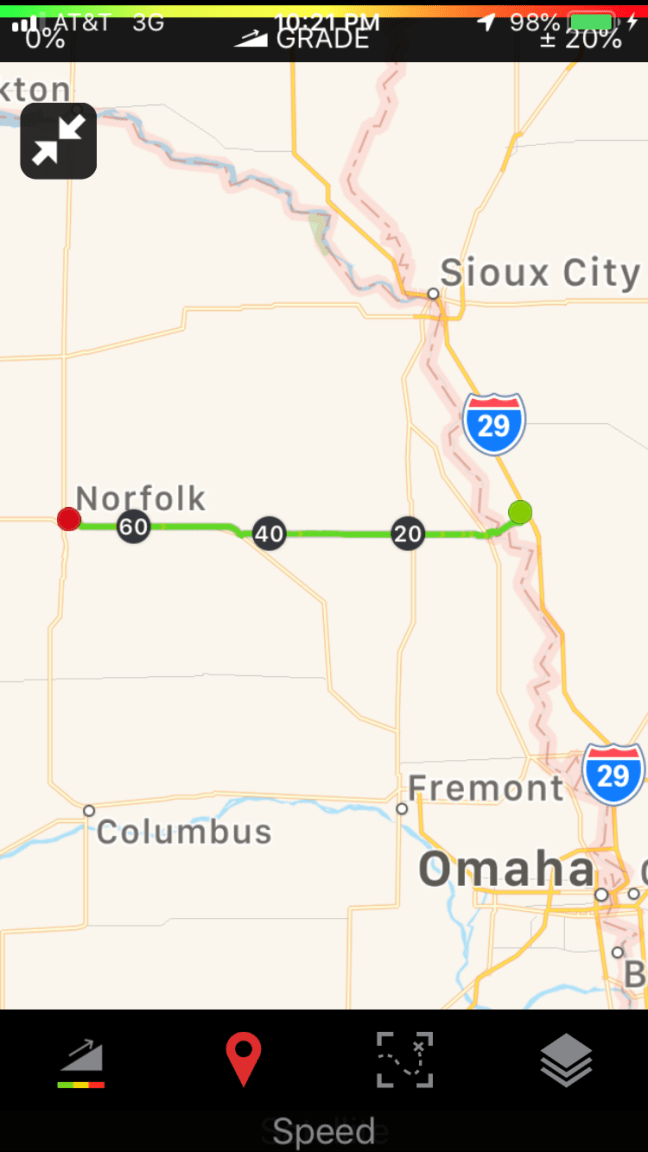The width and height of the screenshot is (648, 1152).
Task: Collapse the map with the shrink arrows button
Action: [x=58, y=141]
